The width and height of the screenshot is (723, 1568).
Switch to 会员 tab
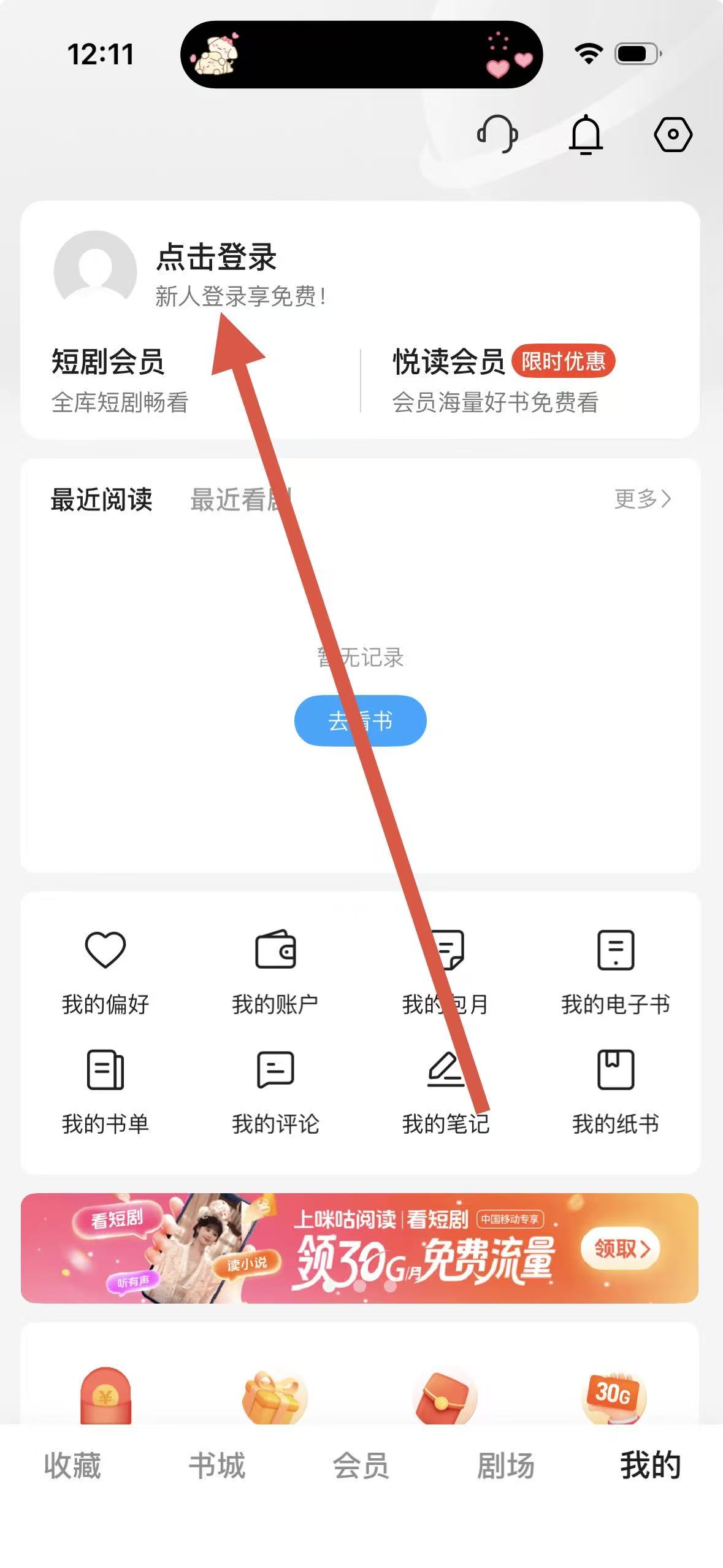coord(361,1465)
